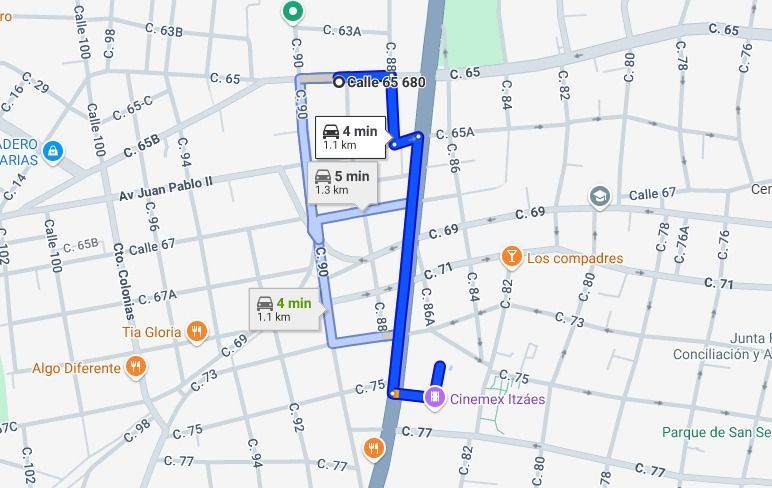Image resolution: width=772 pixels, height=488 pixels.
Task: Select the bold 4 min 1.1 km route
Action: click(x=349, y=137)
